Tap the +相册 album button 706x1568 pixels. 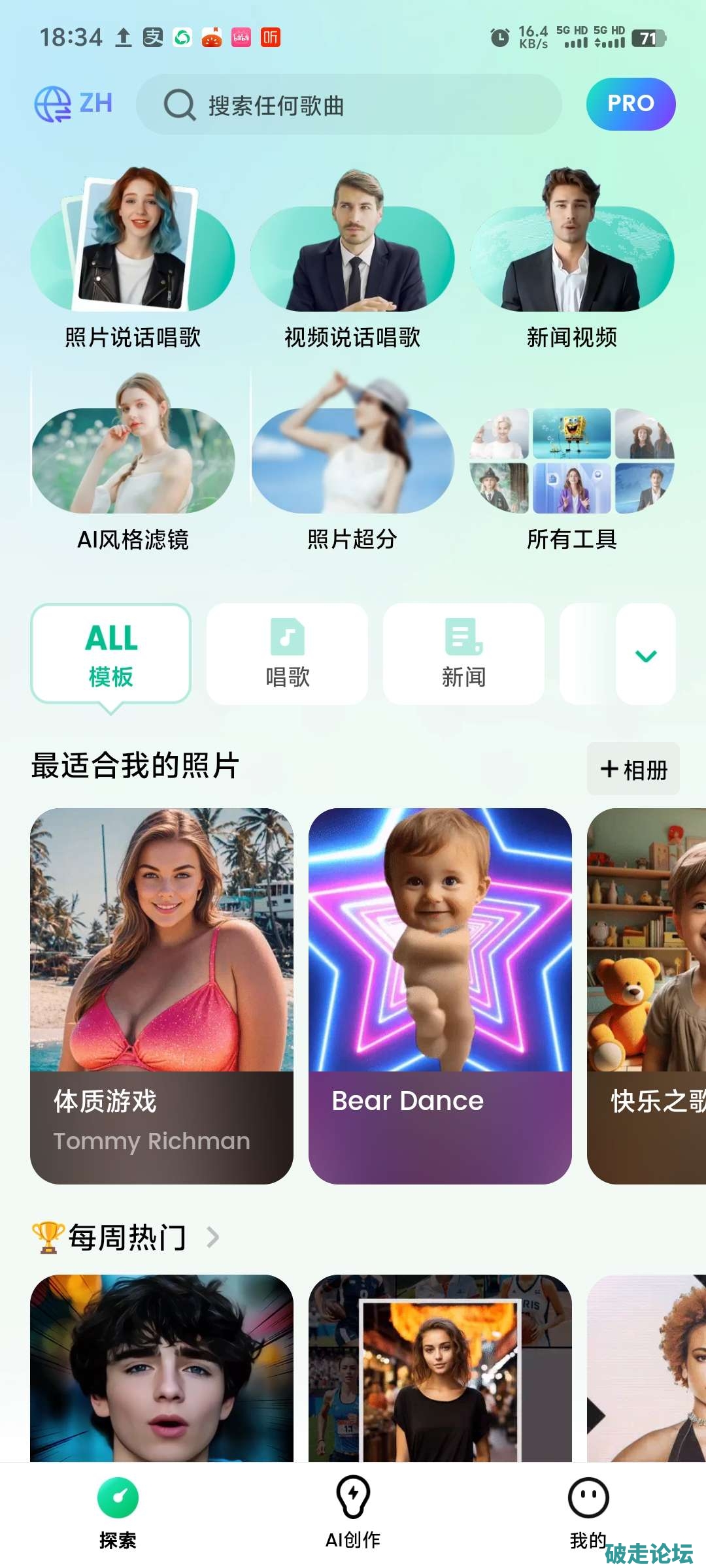click(633, 769)
